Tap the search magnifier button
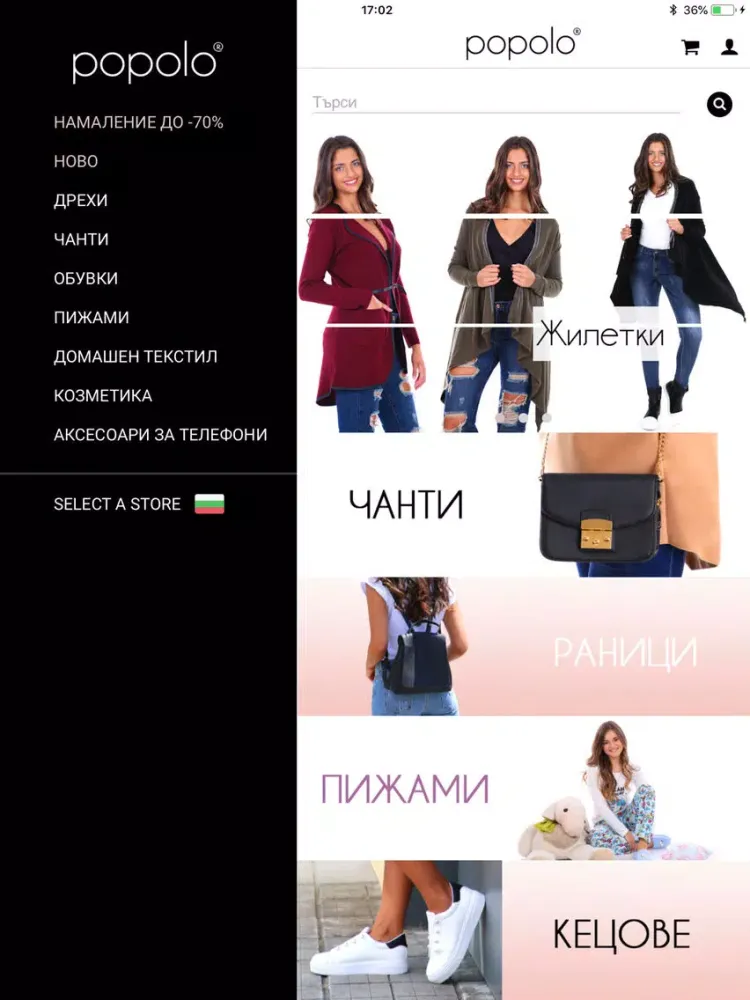The image size is (750, 1000). [x=719, y=104]
